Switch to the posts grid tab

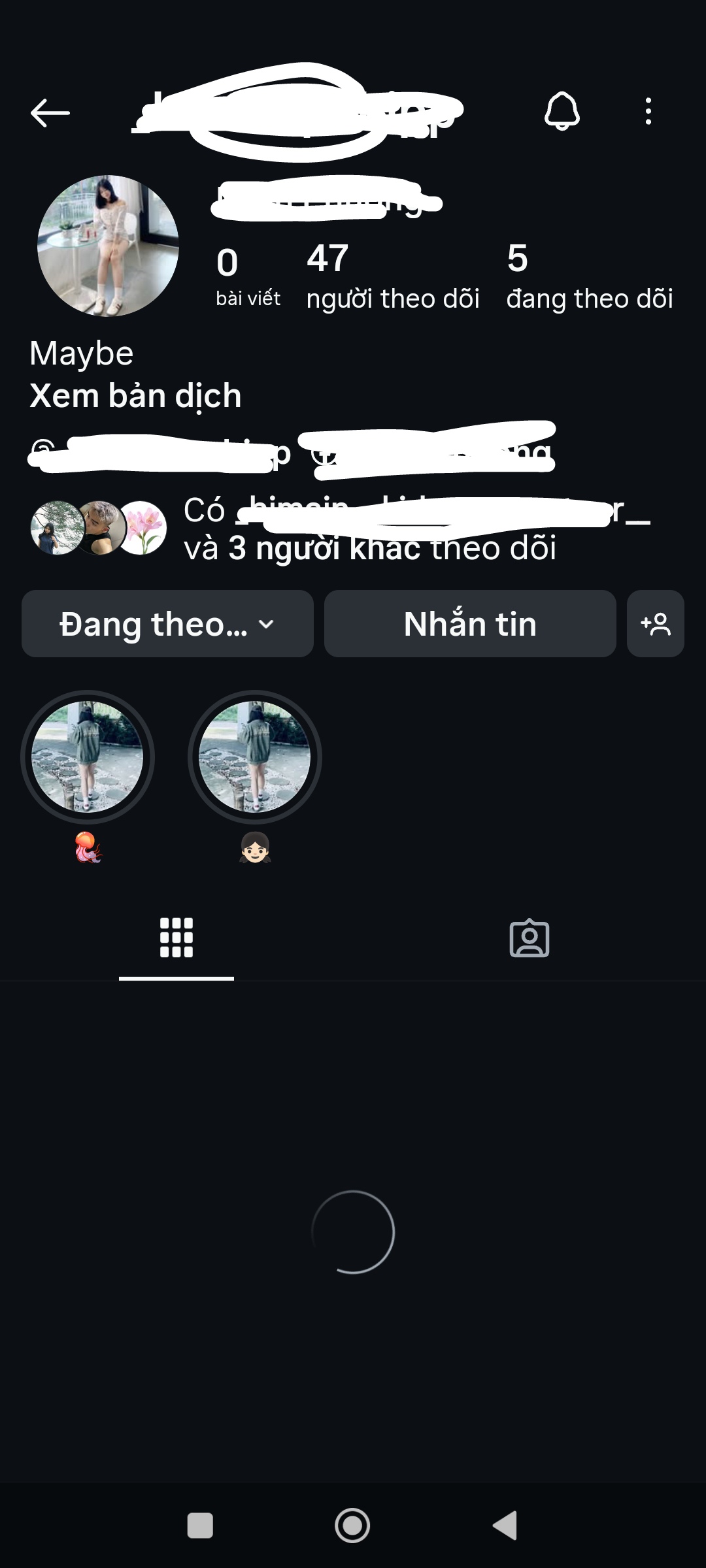(x=176, y=938)
